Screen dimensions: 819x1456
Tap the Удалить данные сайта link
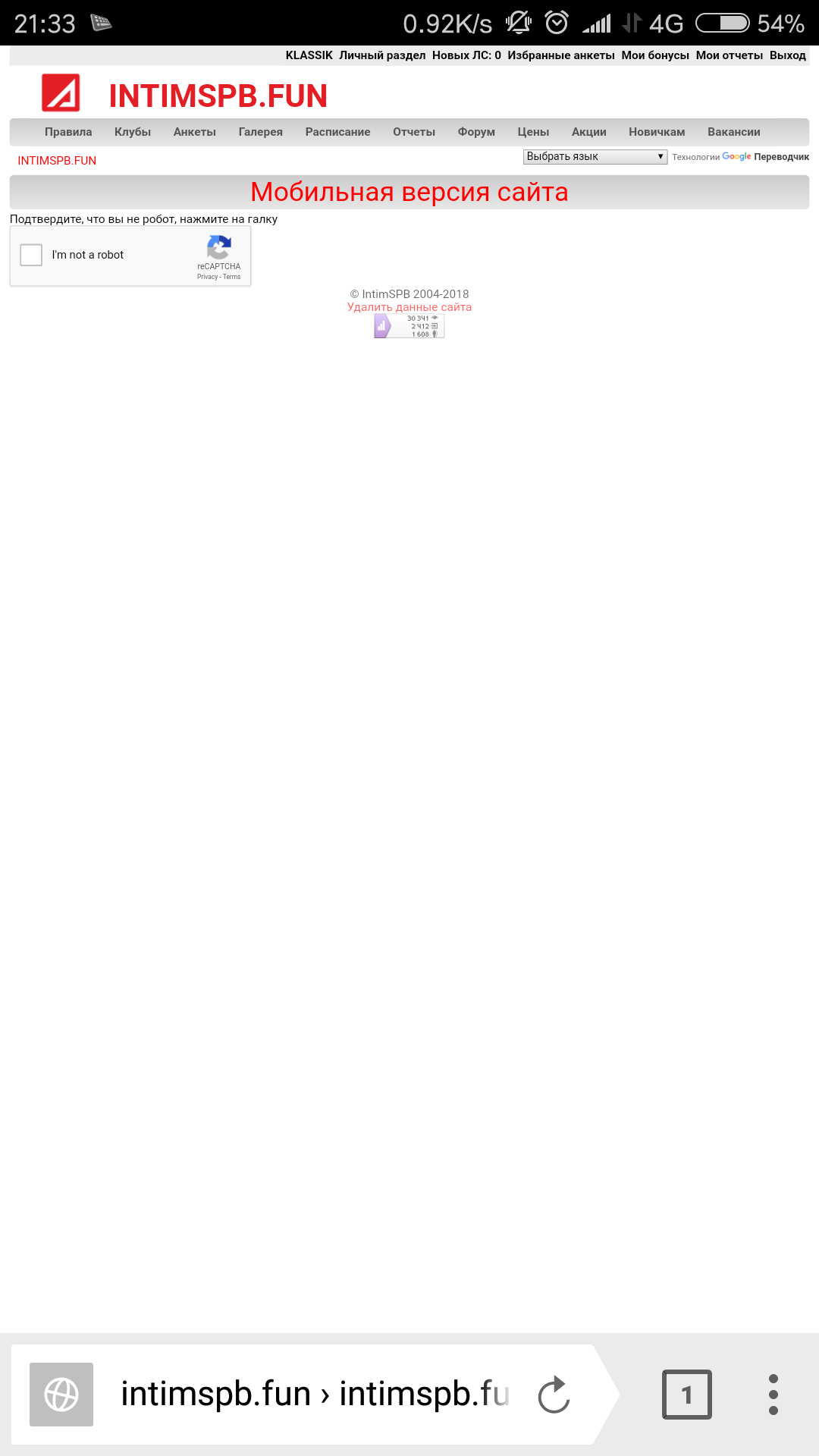click(x=409, y=307)
